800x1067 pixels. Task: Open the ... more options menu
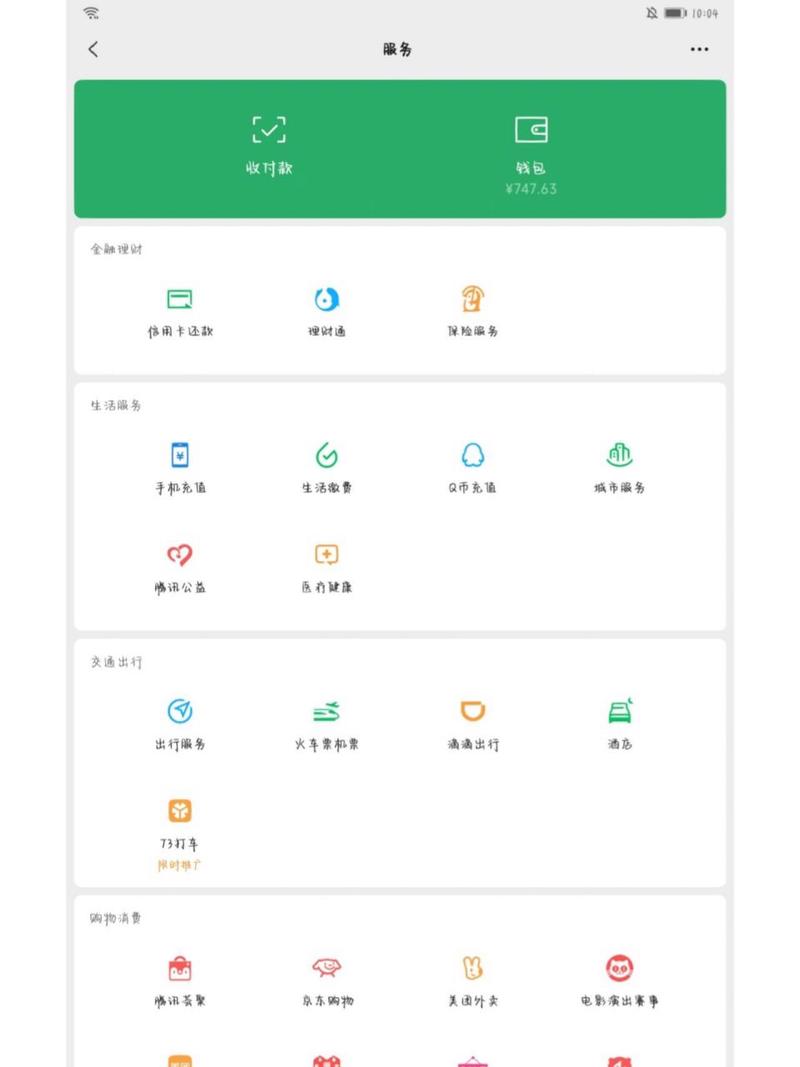pyautogui.click(x=700, y=49)
